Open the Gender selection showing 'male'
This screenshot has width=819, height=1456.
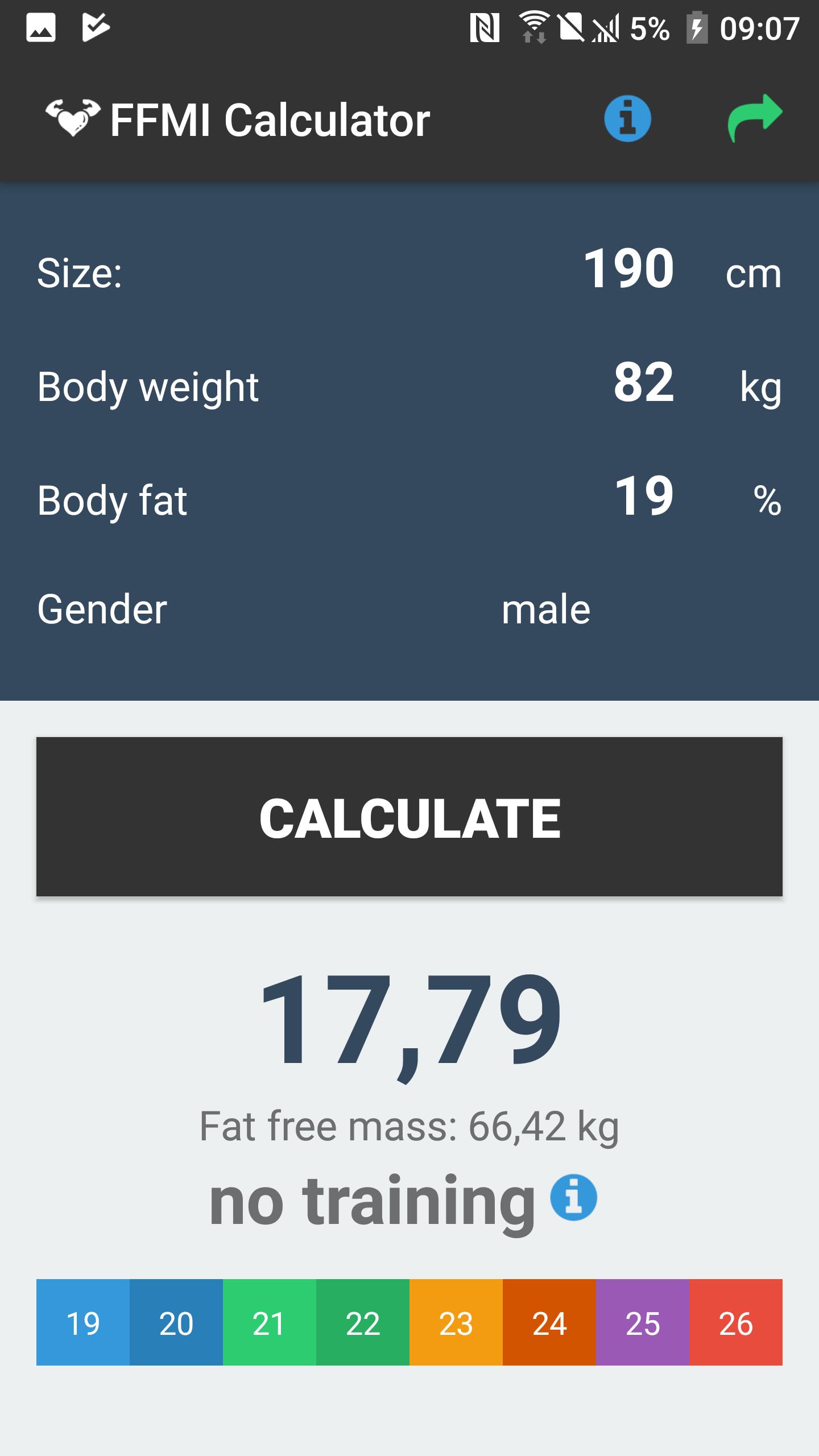click(547, 610)
